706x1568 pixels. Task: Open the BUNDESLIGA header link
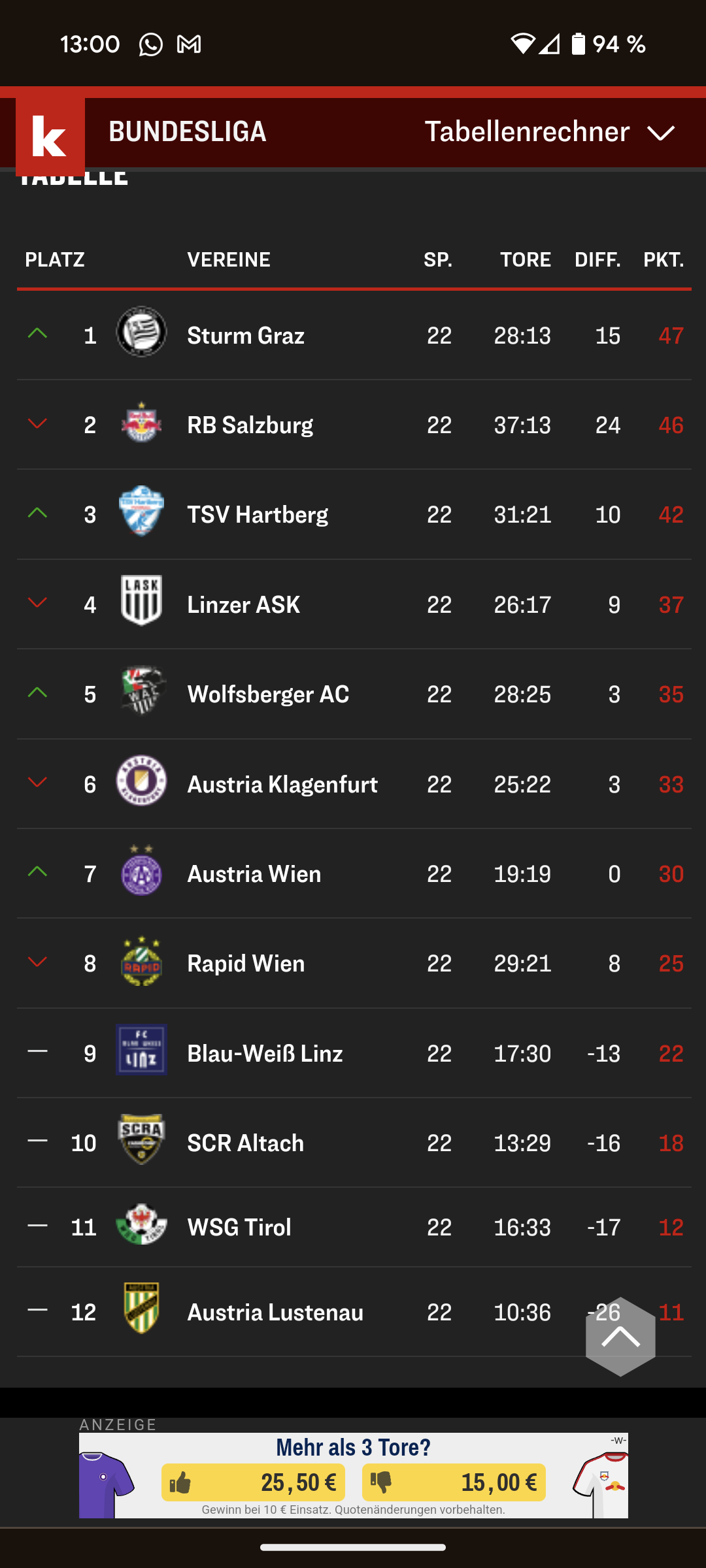coord(187,132)
